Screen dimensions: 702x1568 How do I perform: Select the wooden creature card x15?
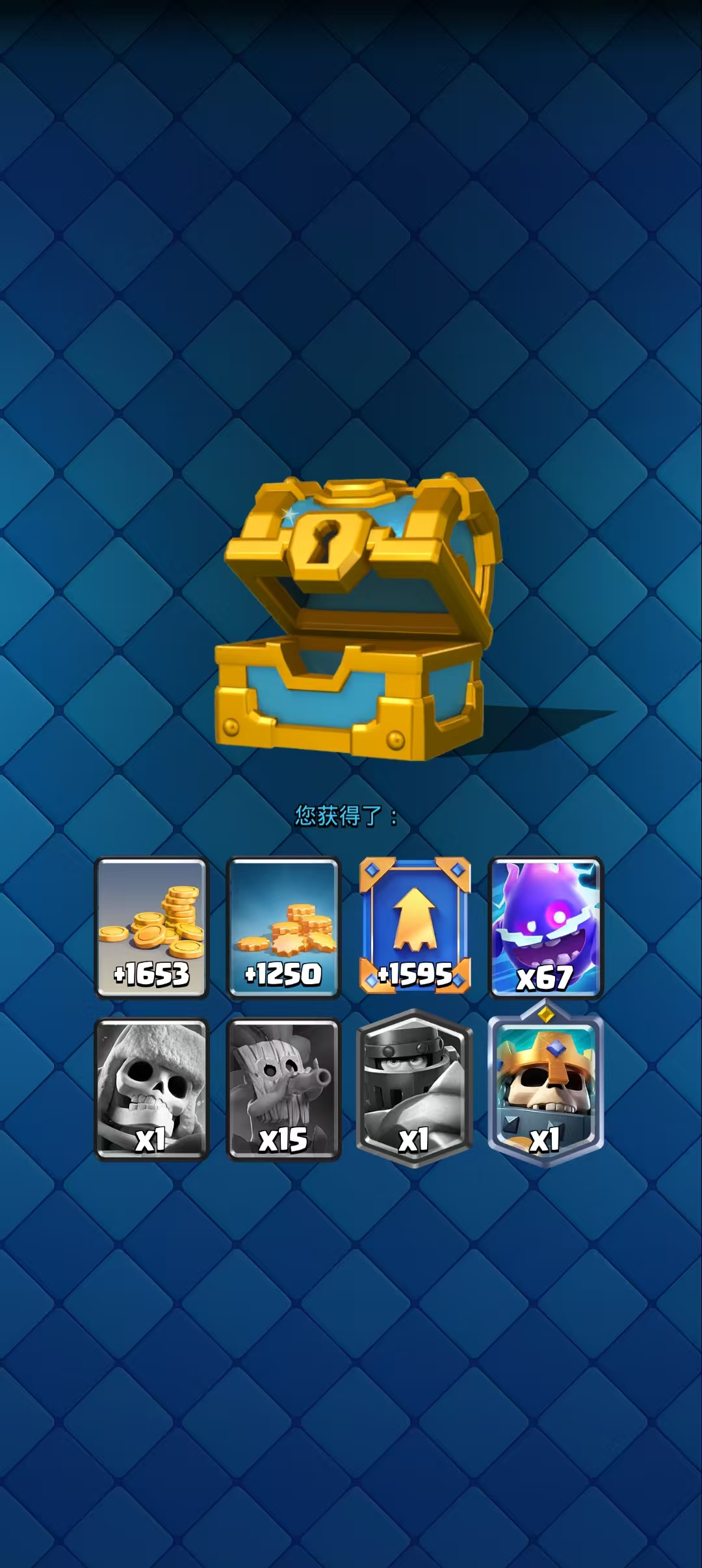(283, 1089)
